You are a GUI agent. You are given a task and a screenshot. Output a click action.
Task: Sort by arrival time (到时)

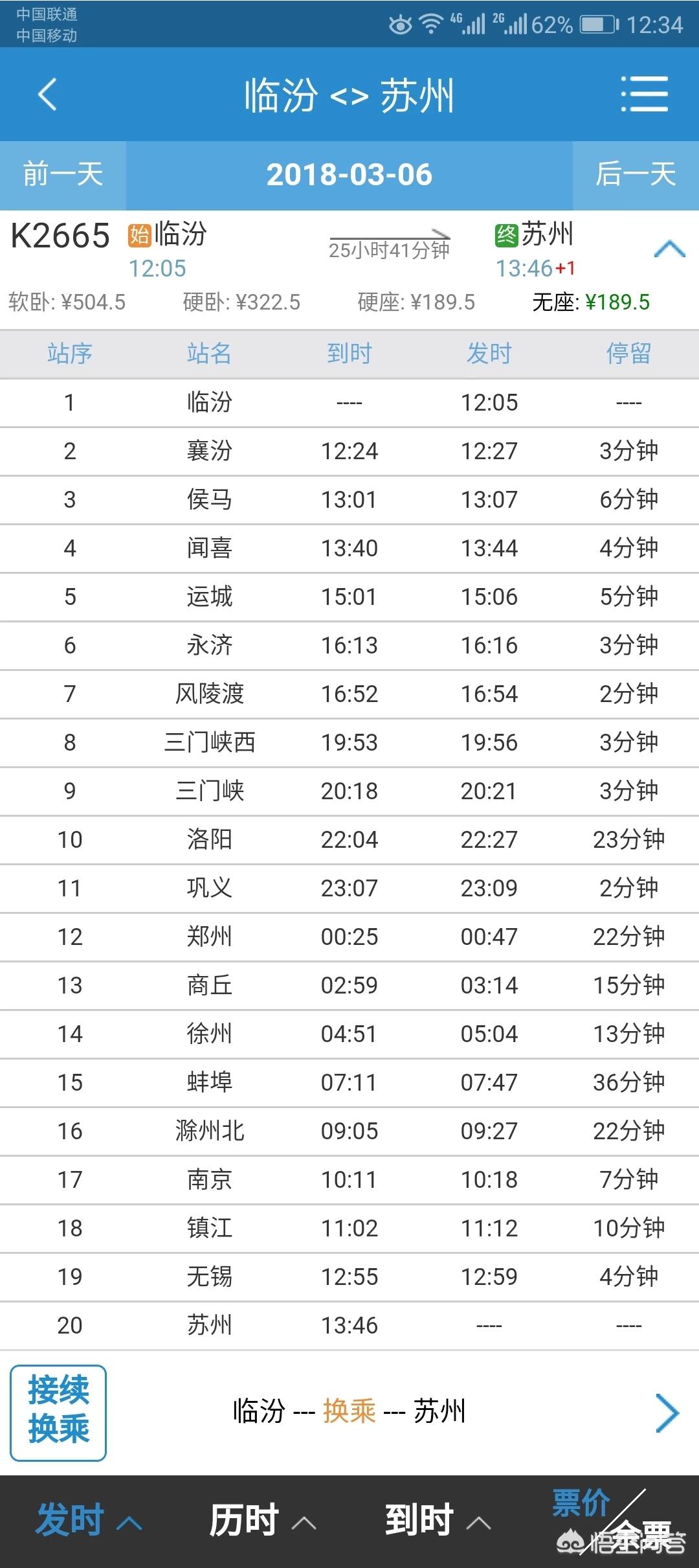(x=438, y=1520)
